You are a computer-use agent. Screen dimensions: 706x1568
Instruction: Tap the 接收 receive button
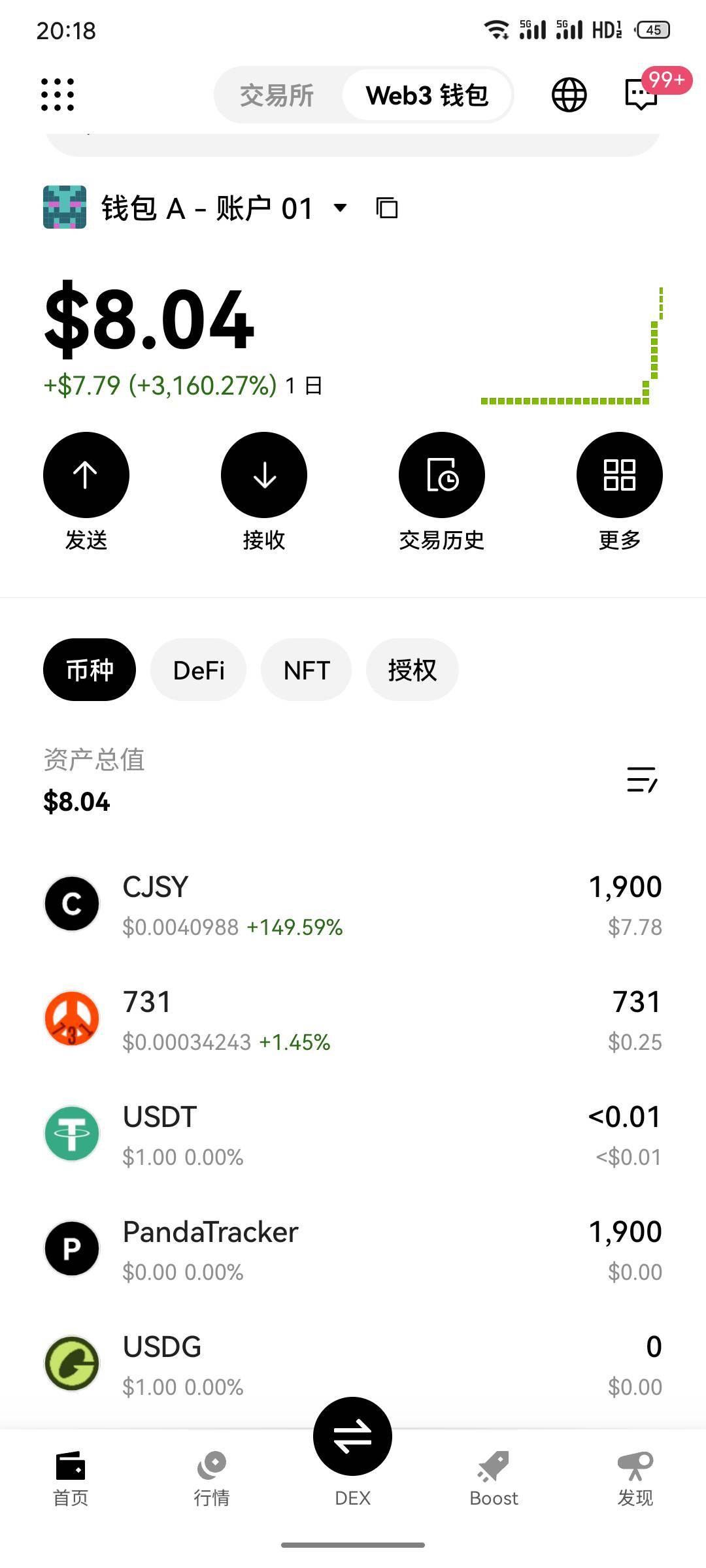tap(264, 475)
